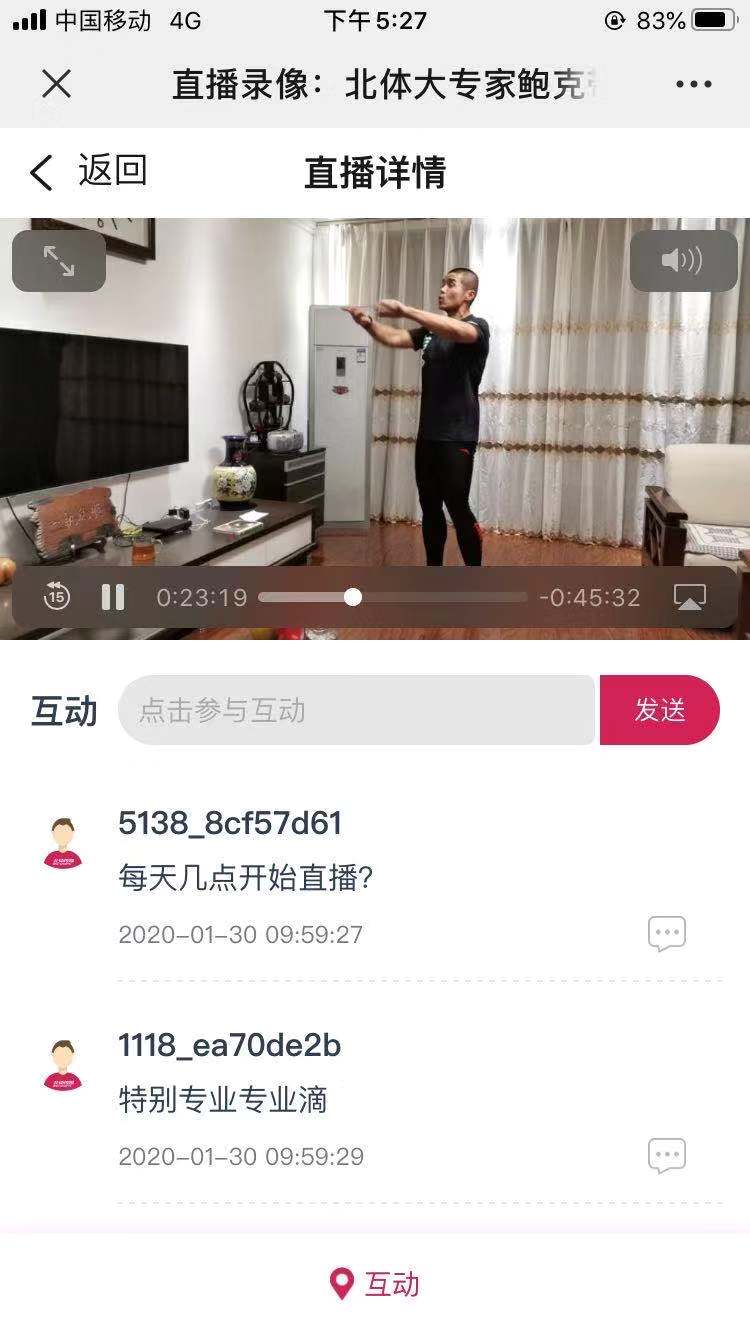Tap the speaker icon to mute video
The image size is (750, 1334).
[x=684, y=262]
